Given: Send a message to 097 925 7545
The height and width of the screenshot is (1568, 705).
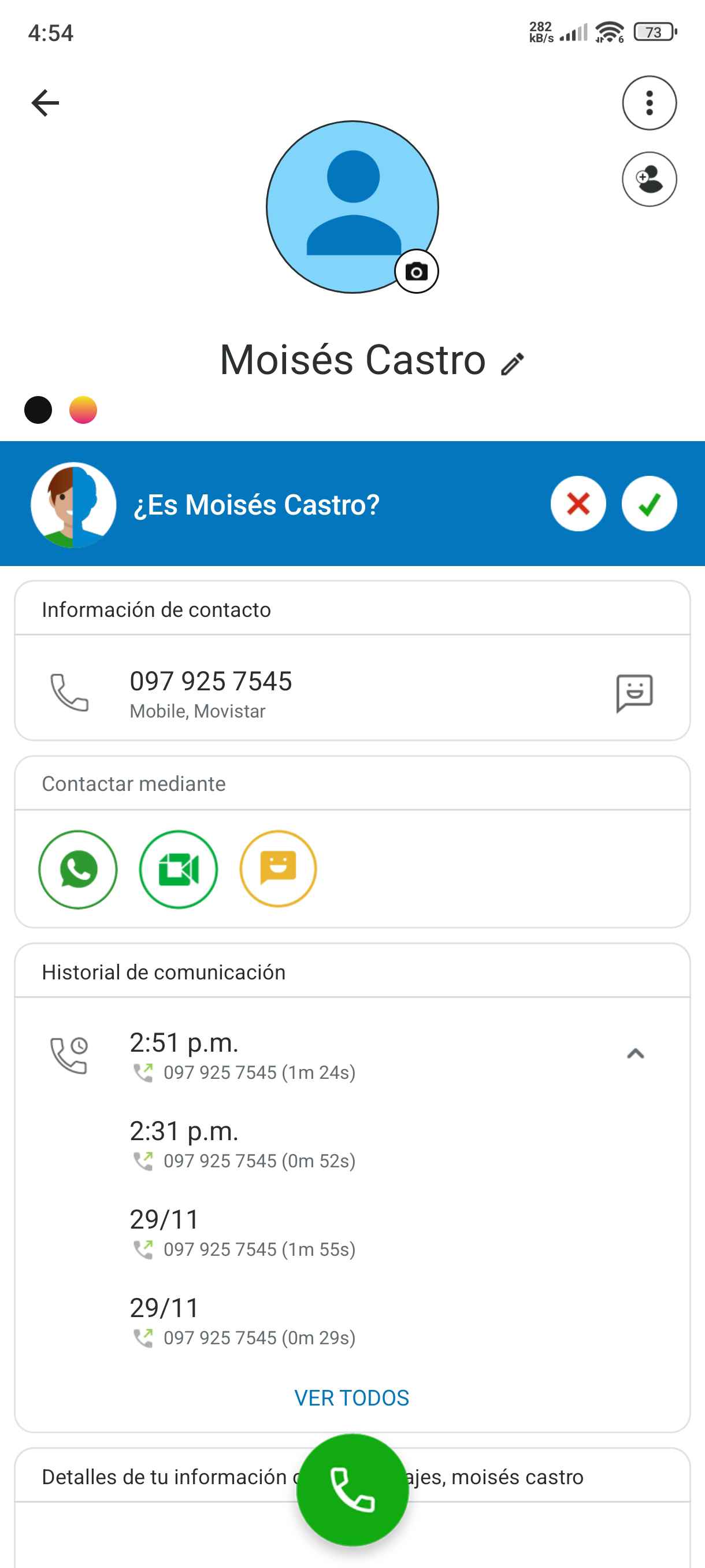Looking at the screenshot, I should click(x=634, y=692).
